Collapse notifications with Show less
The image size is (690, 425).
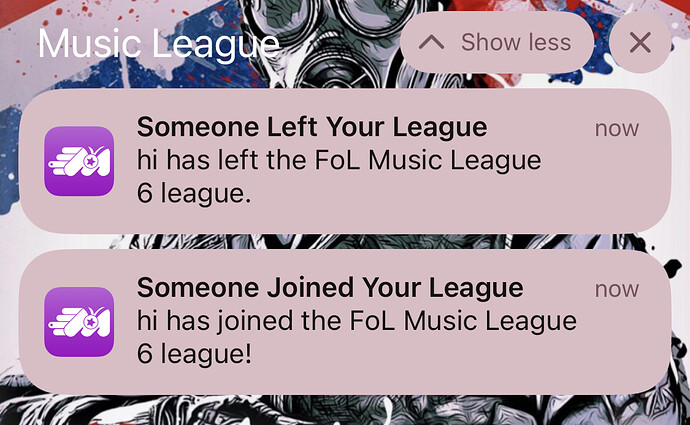tap(496, 43)
